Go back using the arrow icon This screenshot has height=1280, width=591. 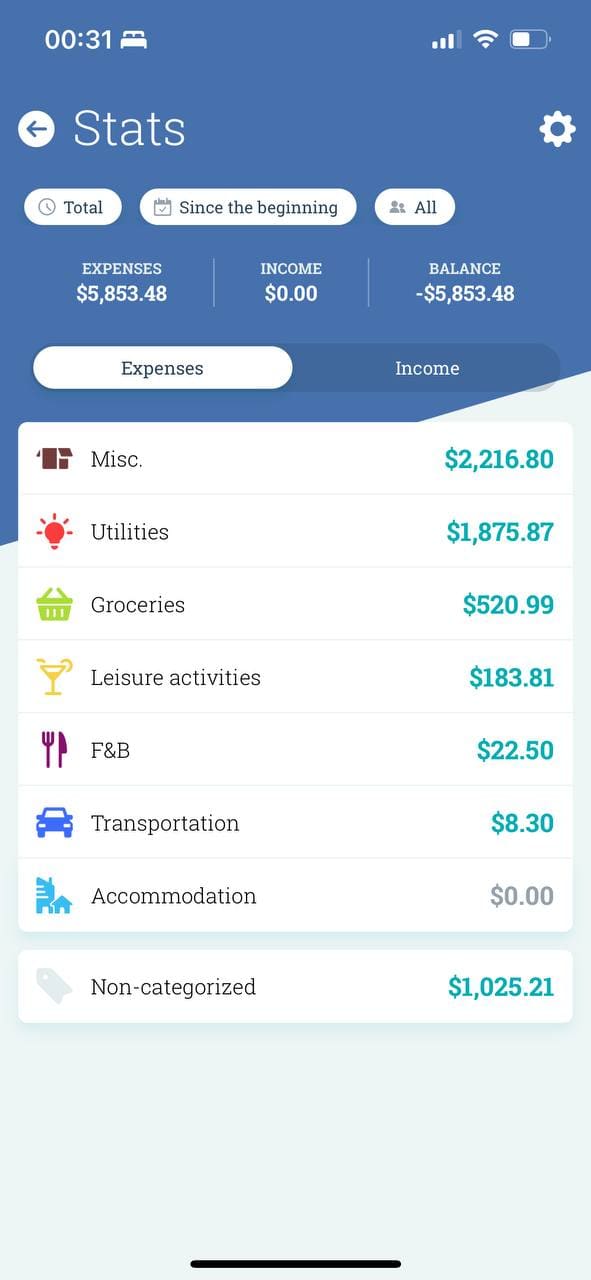36,129
